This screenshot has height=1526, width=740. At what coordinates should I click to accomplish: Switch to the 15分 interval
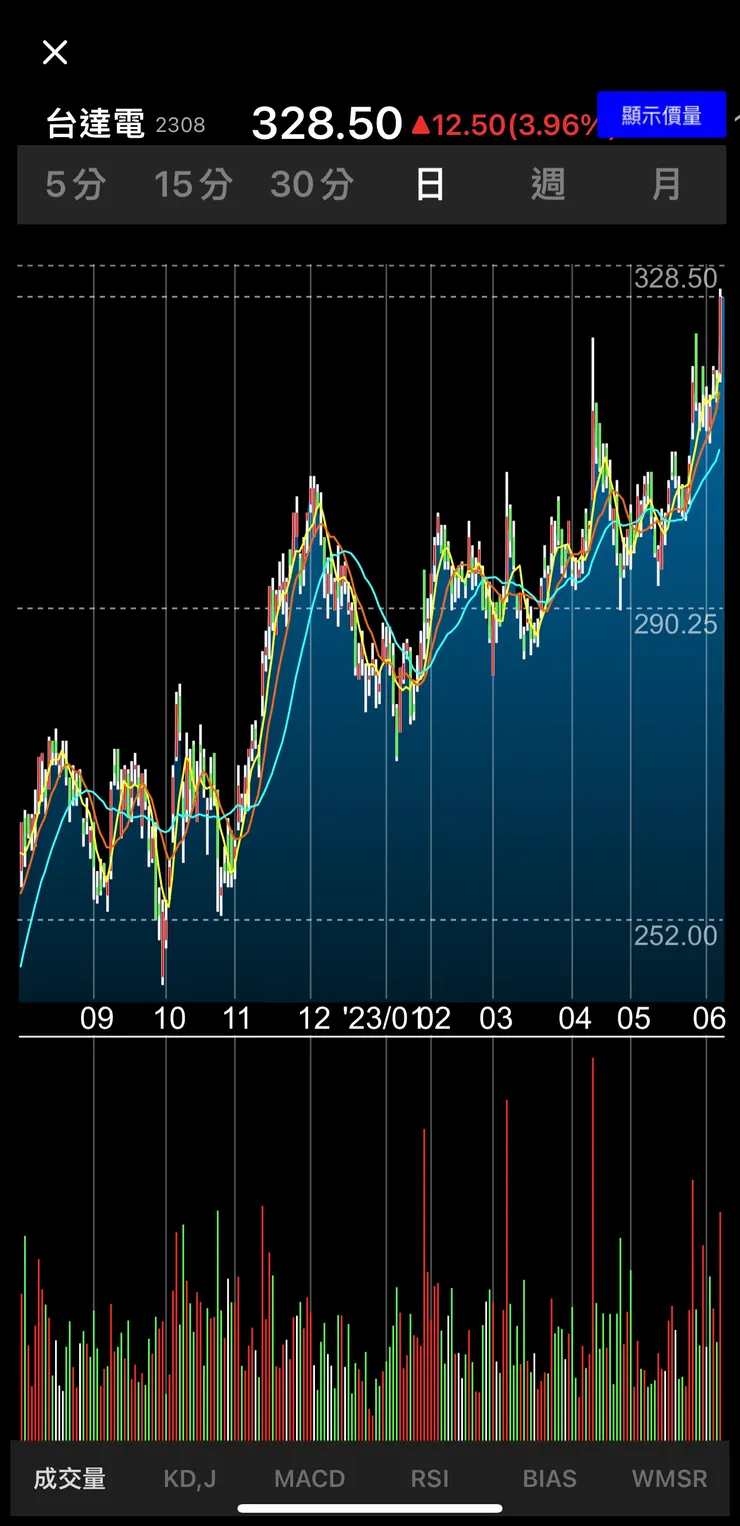193,185
